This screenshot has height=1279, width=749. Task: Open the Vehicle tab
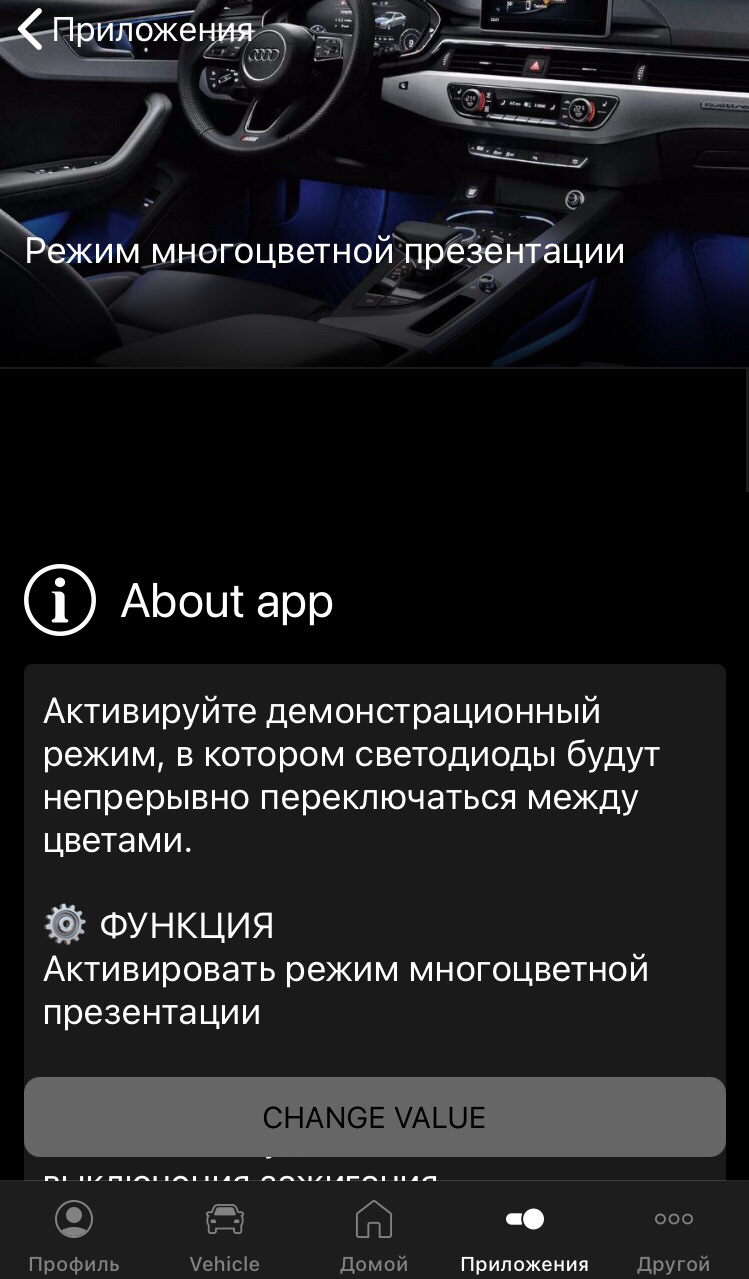click(224, 1238)
